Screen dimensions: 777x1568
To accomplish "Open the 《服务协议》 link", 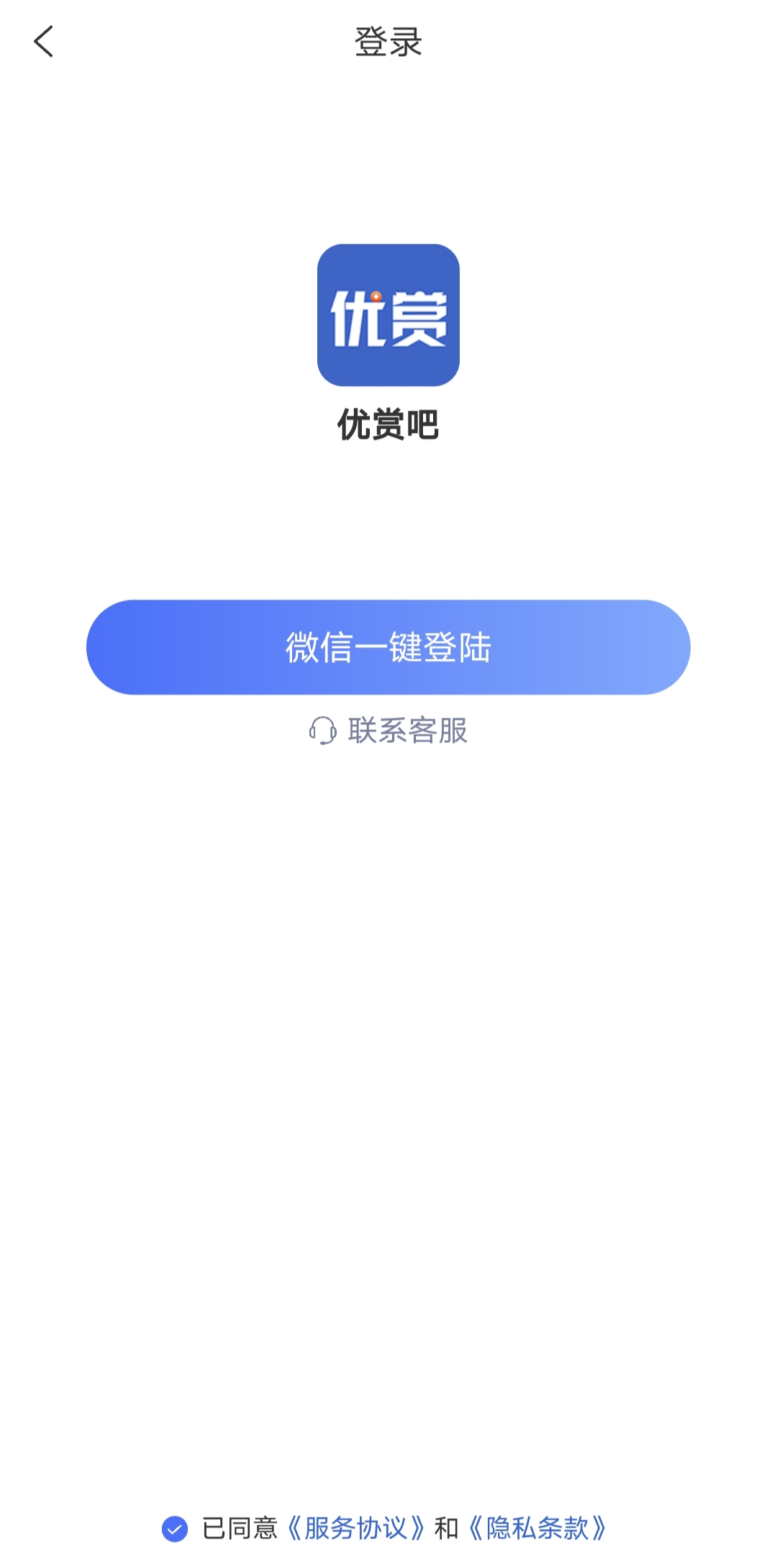I will 356,1528.
